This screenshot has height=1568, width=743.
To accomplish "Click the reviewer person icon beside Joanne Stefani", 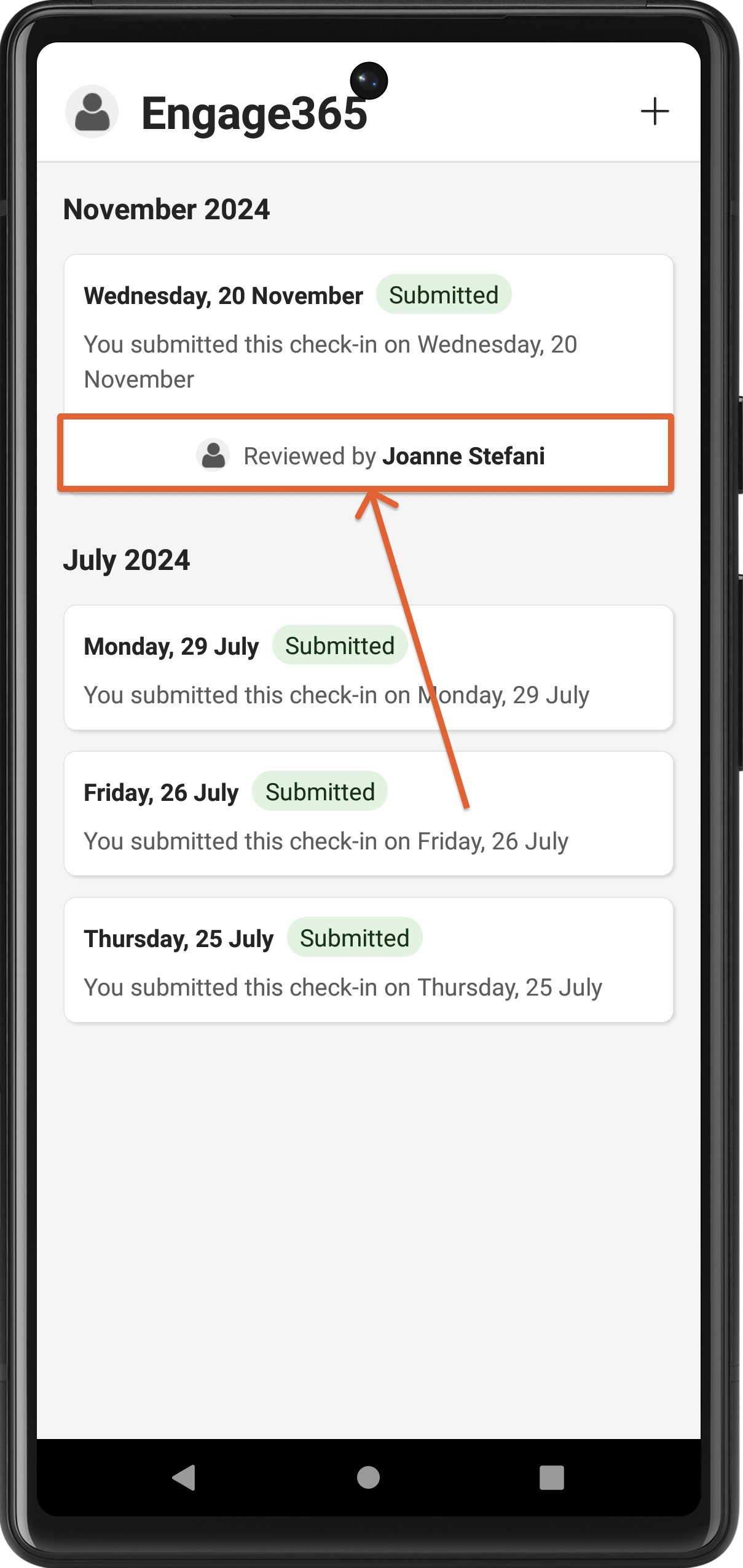I will [213, 455].
